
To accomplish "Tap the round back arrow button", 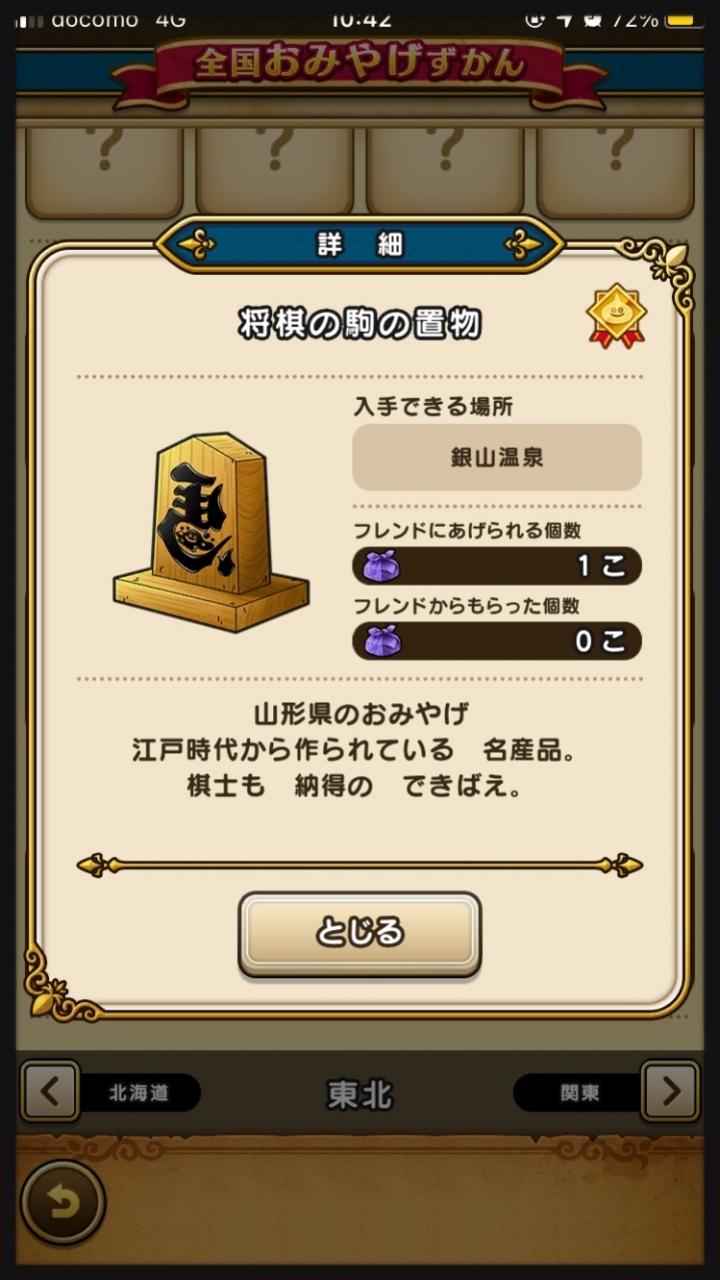I will pos(62,1201).
